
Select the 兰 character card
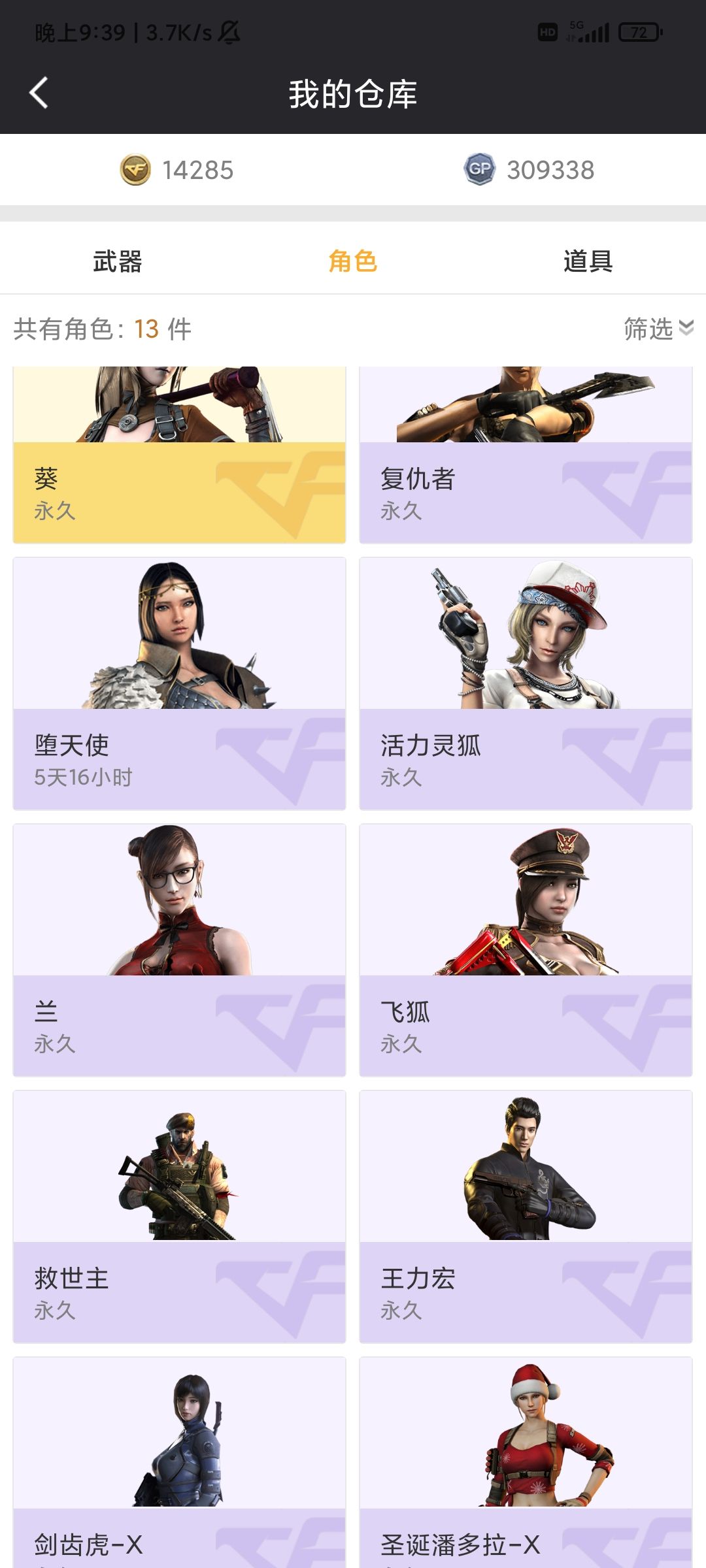pos(179,949)
